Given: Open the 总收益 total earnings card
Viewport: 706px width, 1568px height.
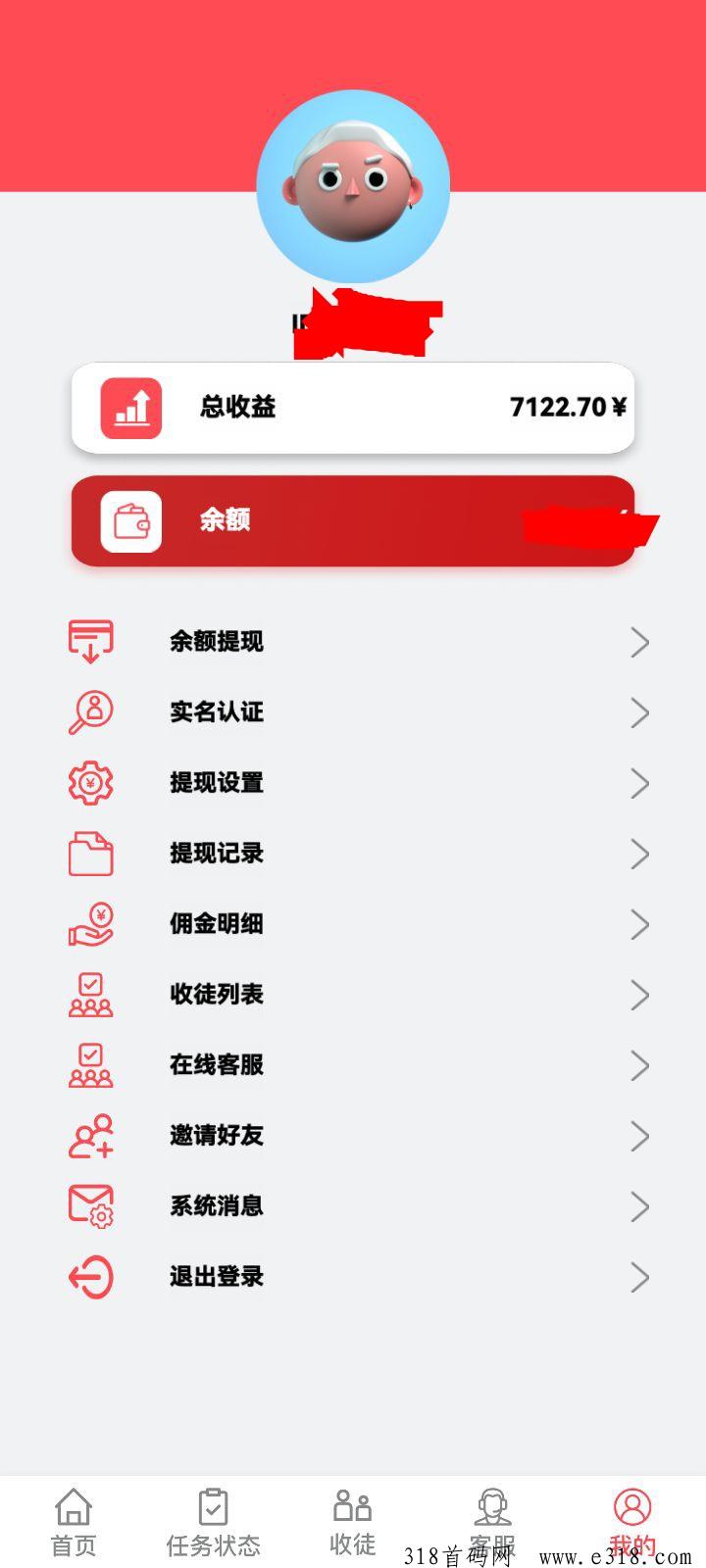Looking at the screenshot, I should (353, 407).
